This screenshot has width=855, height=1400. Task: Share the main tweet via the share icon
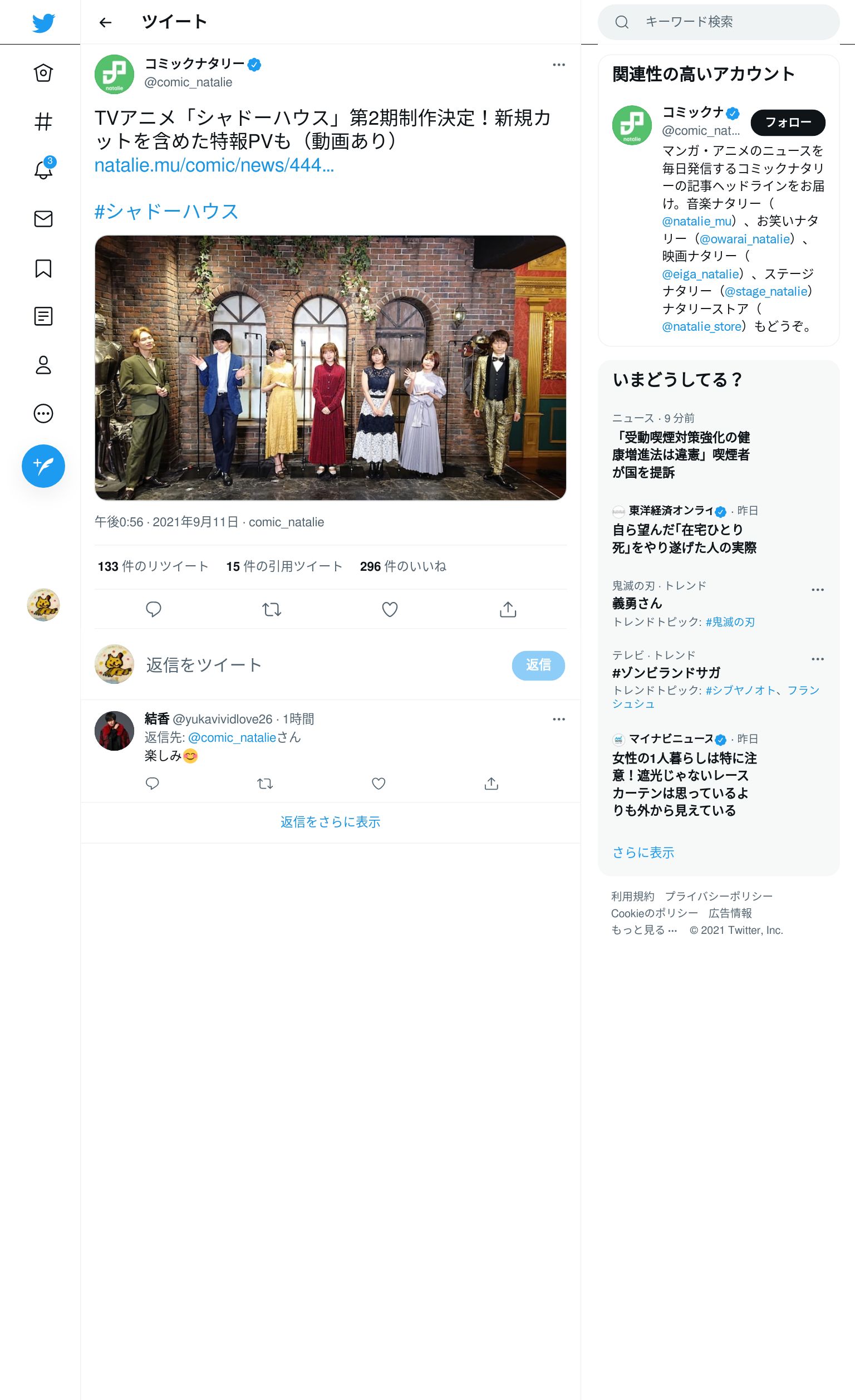click(x=508, y=609)
